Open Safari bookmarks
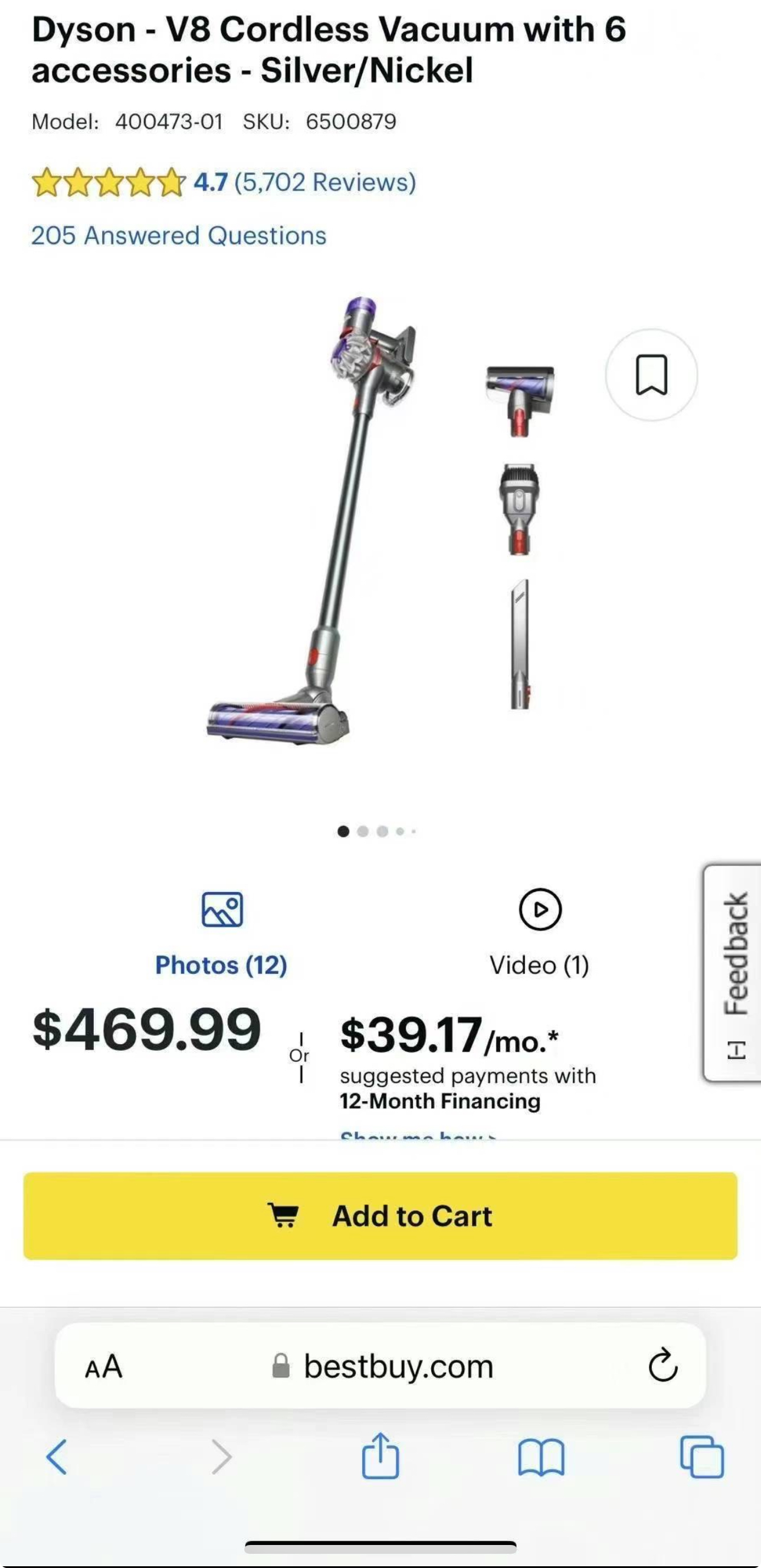The height and width of the screenshot is (1568, 761). point(541,1457)
